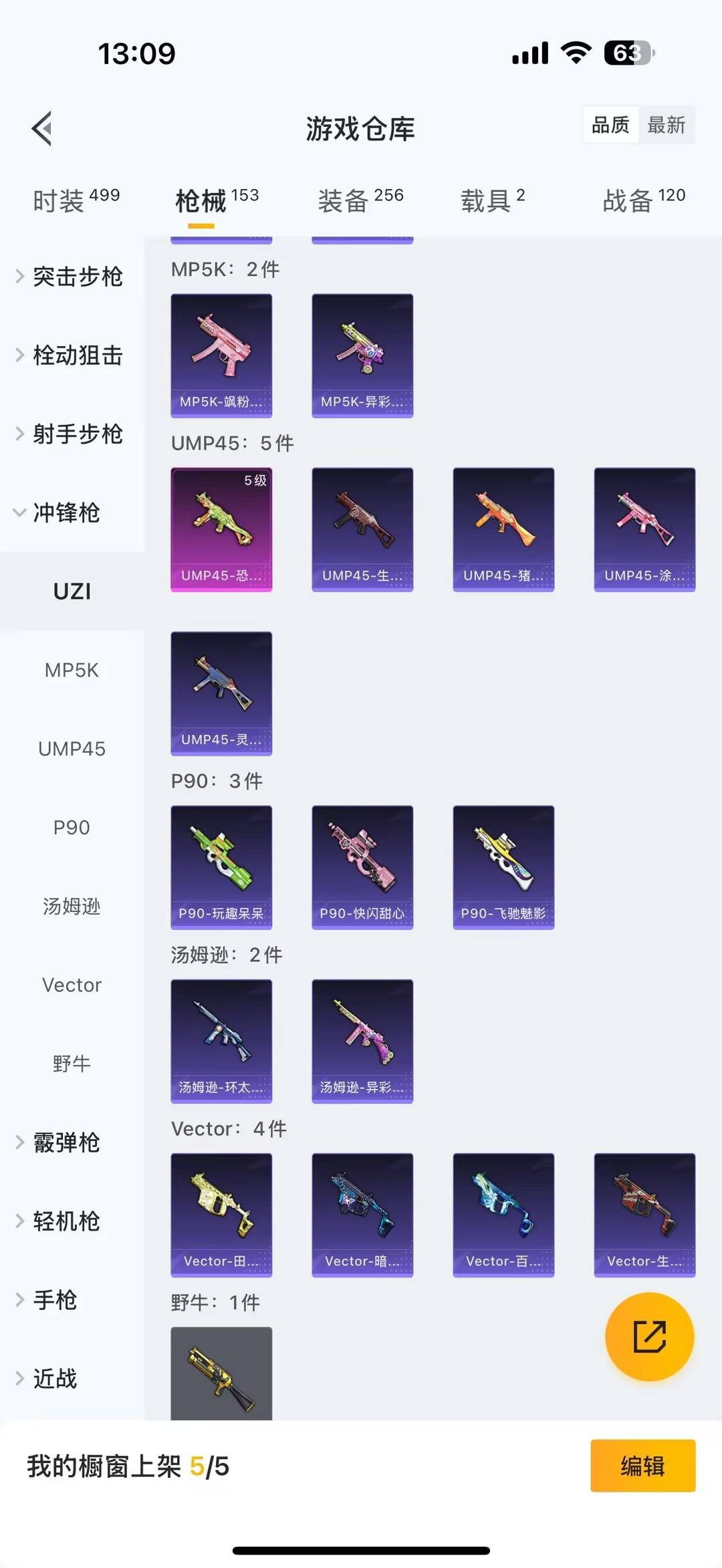Image resolution: width=722 pixels, height=1568 pixels.
Task: Switch to the 时装 tab
Action: pyautogui.click(x=76, y=200)
